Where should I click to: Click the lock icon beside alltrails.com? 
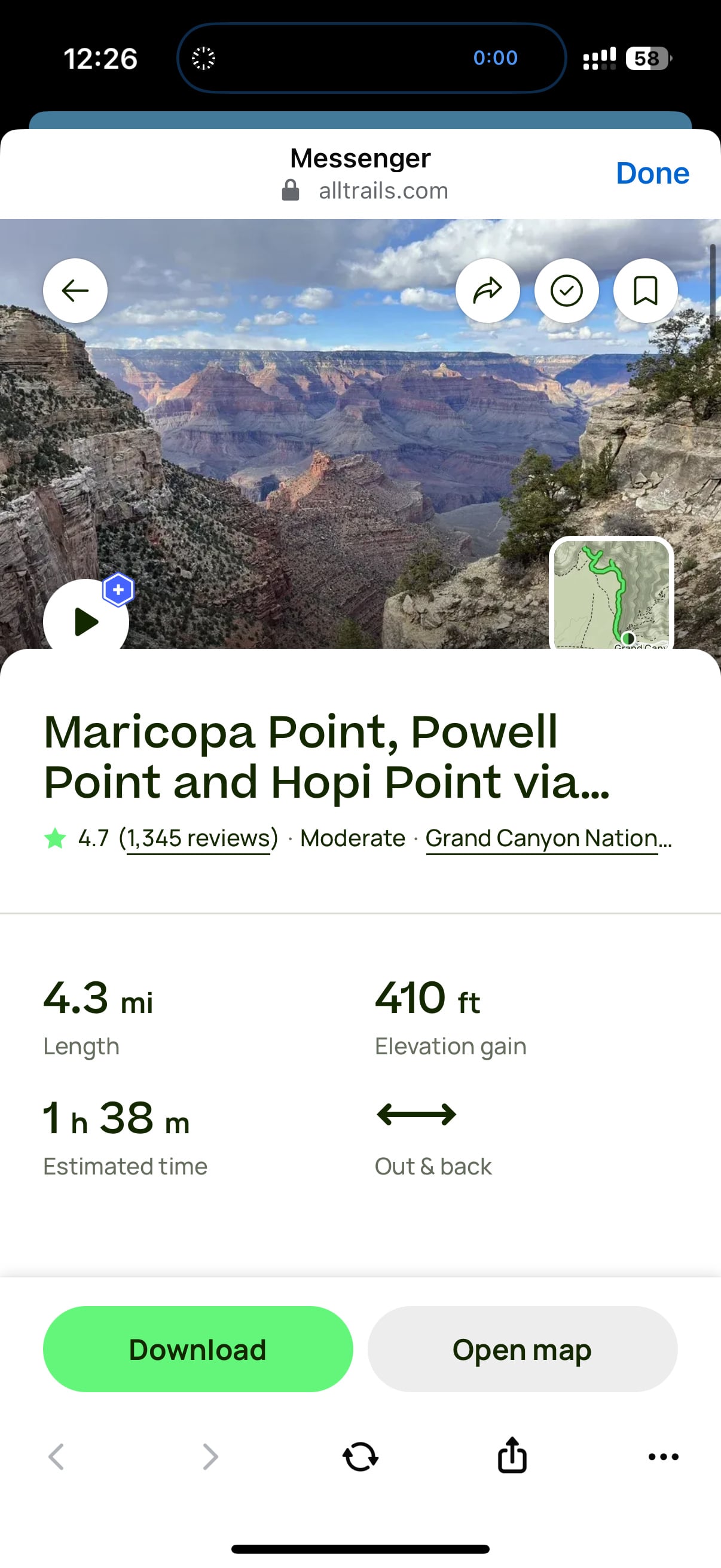(x=290, y=190)
